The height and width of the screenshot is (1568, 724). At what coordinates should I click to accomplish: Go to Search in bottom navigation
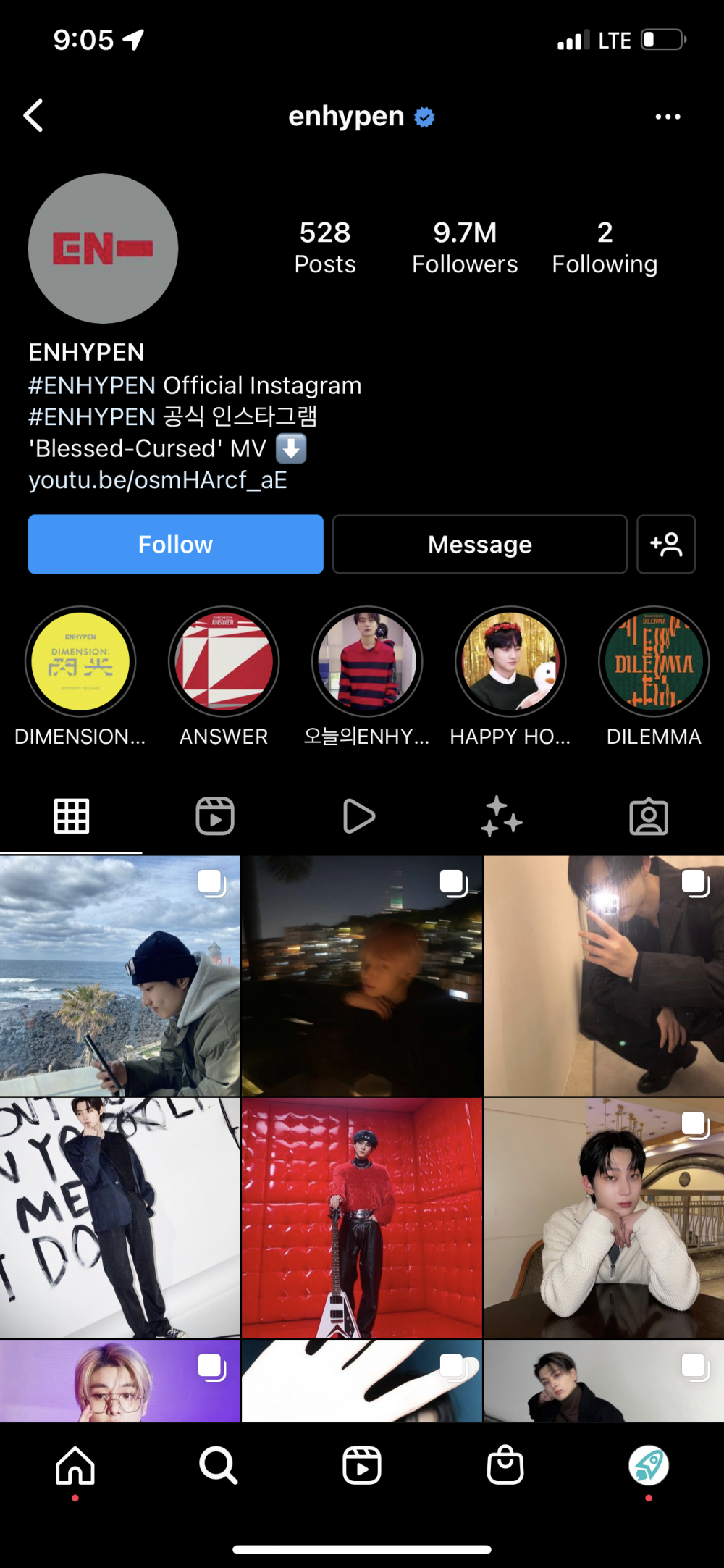[x=218, y=1466]
